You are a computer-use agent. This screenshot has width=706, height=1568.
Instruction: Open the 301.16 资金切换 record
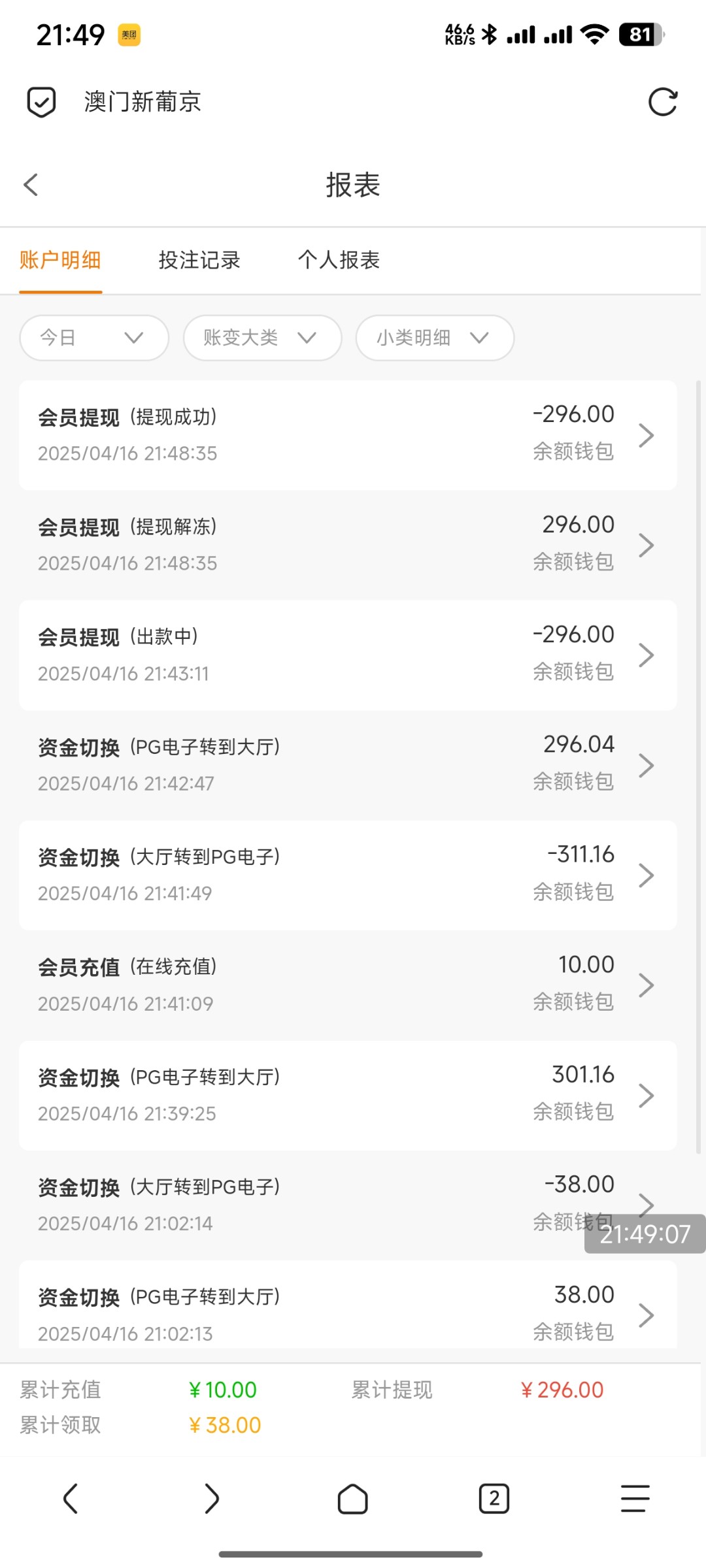[348, 1096]
